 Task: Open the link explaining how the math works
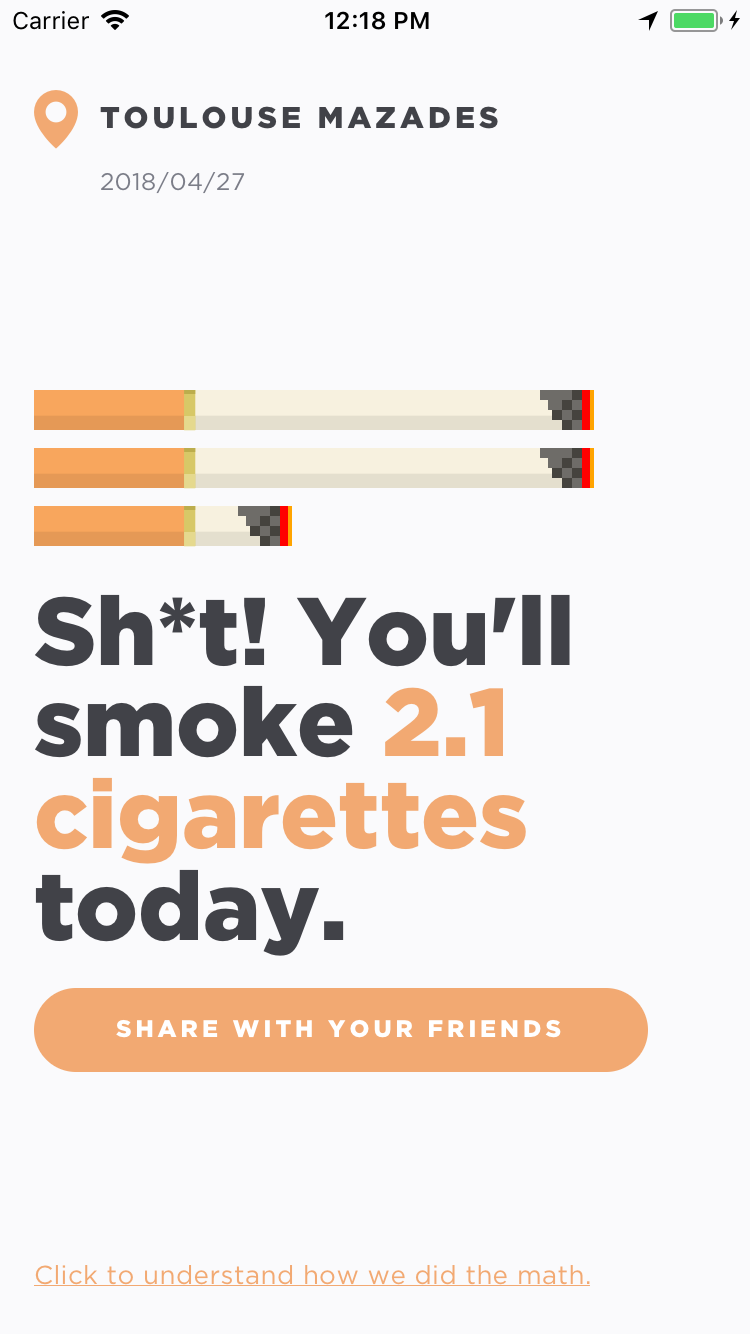312,1275
